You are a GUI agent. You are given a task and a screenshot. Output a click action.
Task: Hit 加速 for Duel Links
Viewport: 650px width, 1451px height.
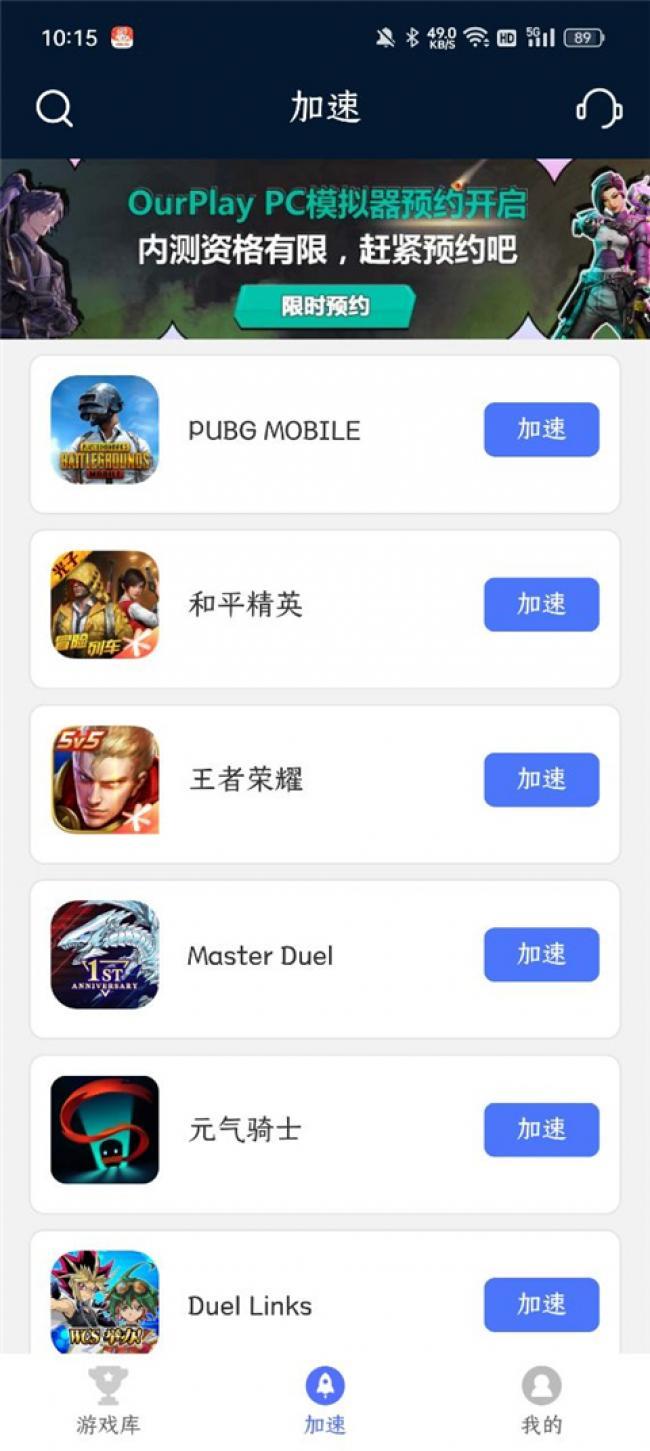tap(541, 1305)
